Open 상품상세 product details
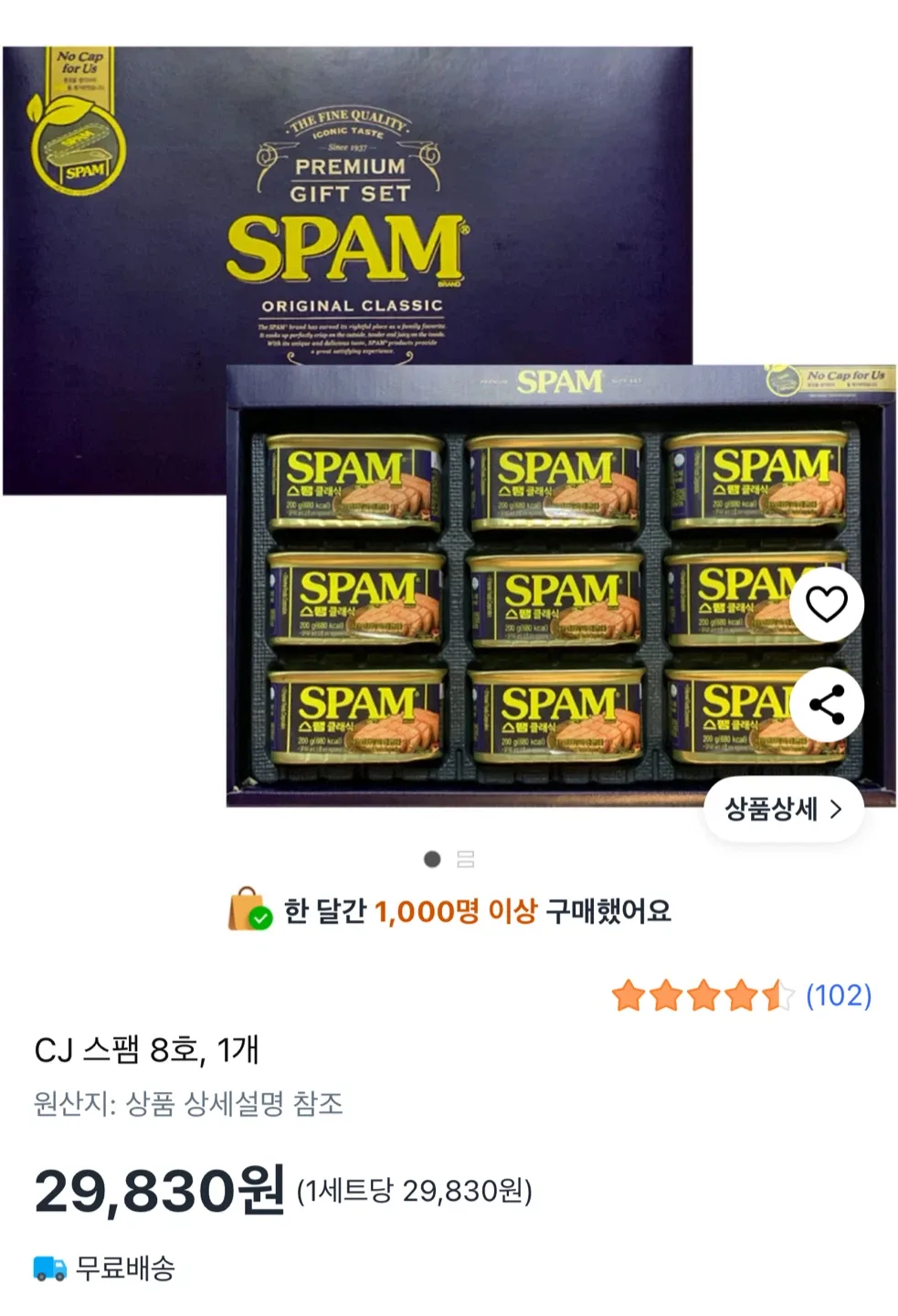The height and width of the screenshot is (1316, 898). pos(783,809)
